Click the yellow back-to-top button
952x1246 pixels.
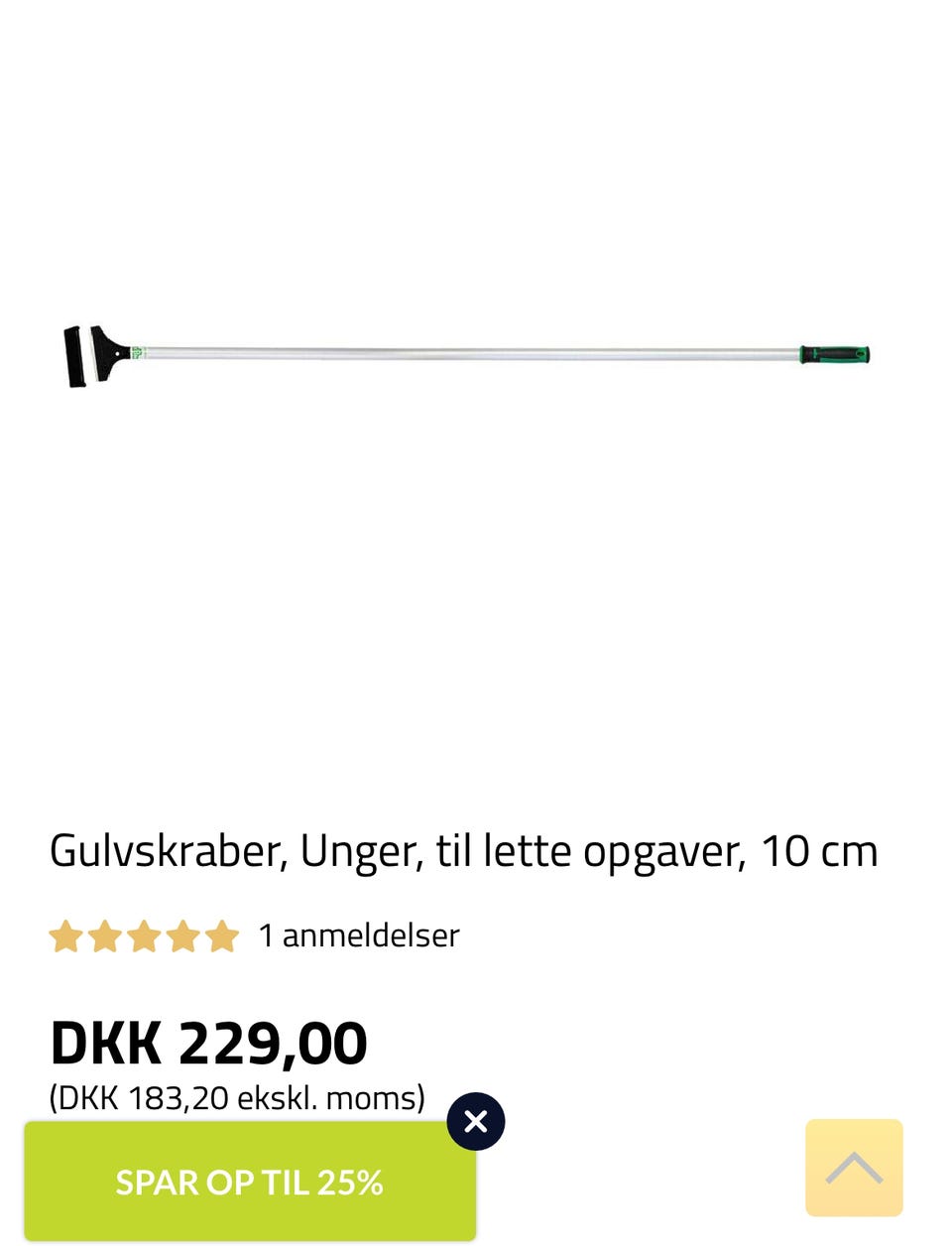click(x=854, y=1168)
